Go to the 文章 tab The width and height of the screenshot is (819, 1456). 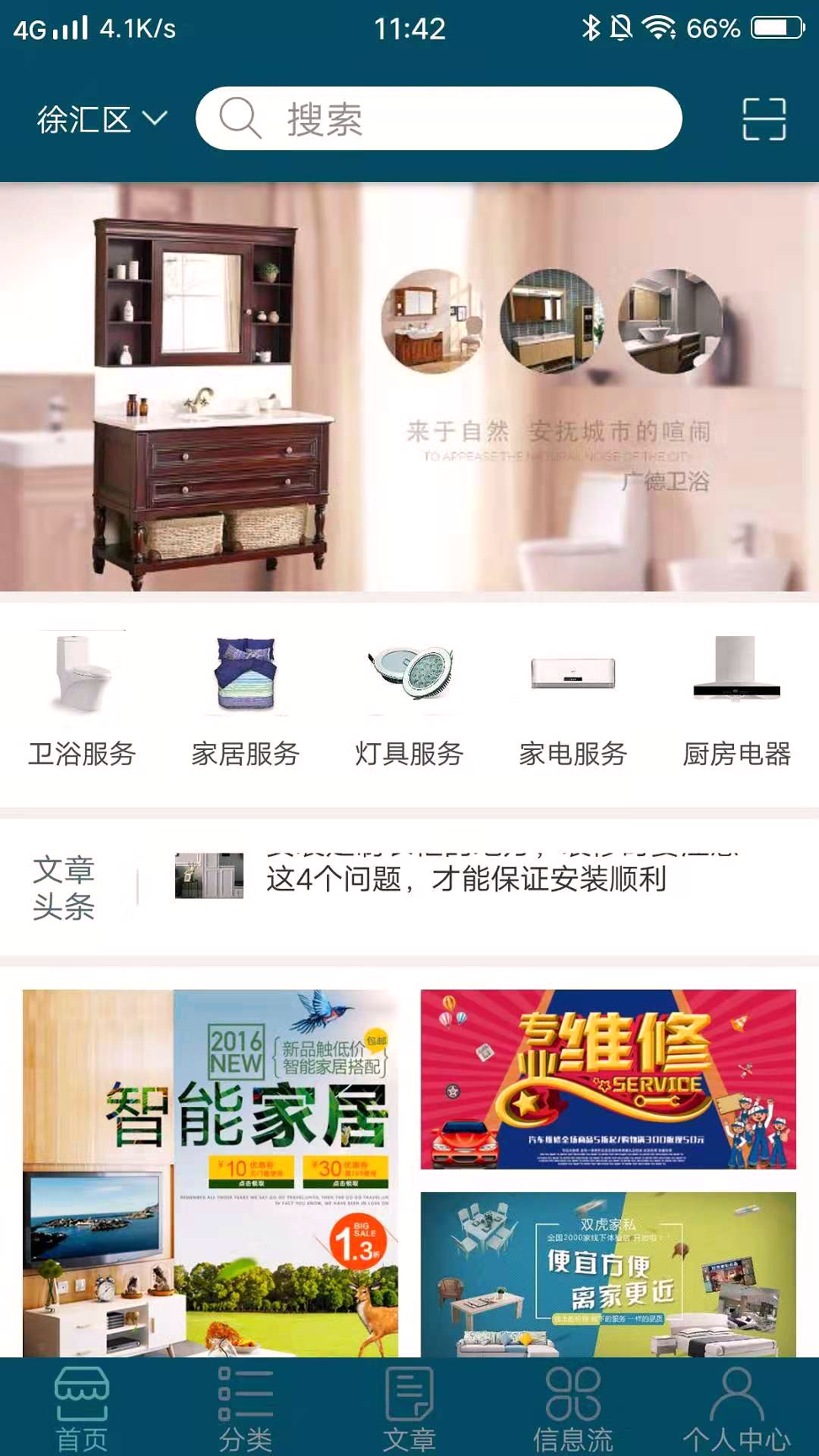coord(409,1408)
